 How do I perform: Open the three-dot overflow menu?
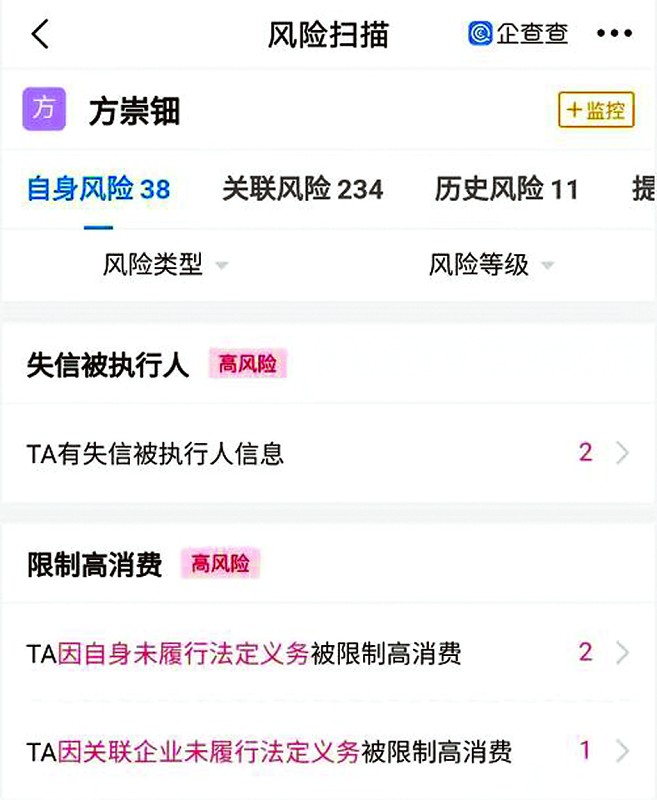pyautogui.click(x=614, y=34)
